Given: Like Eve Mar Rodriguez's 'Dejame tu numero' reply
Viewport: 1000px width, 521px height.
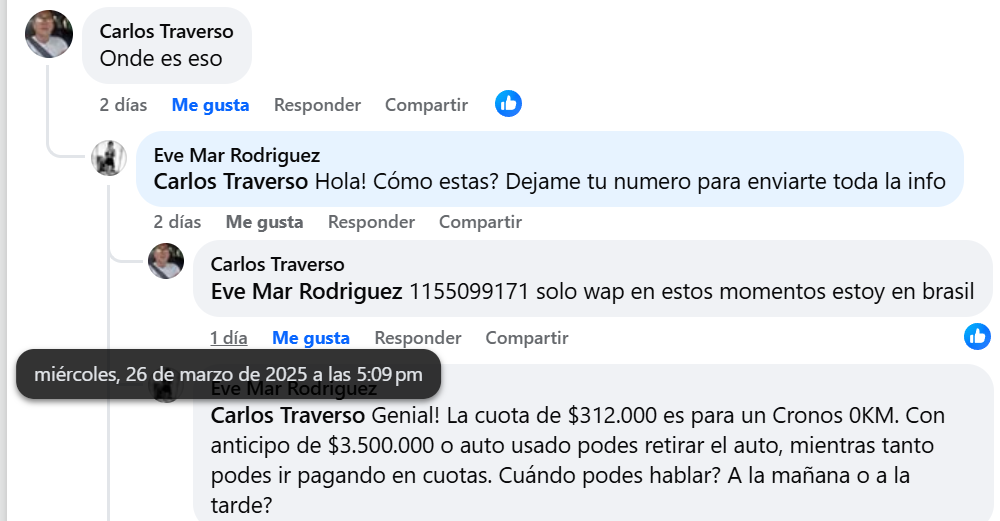Looking at the screenshot, I should (x=264, y=222).
